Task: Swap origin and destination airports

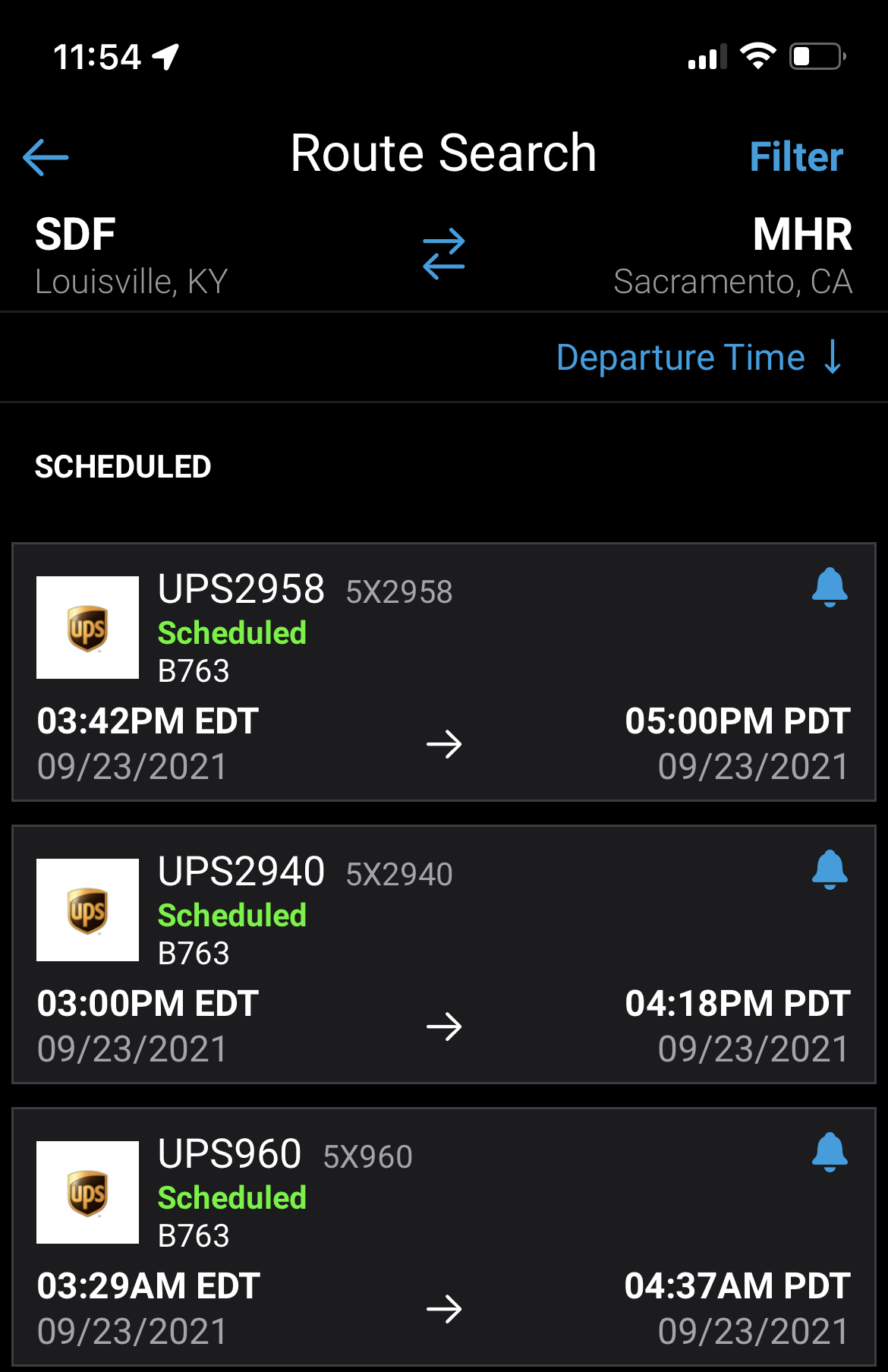Action: (444, 254)
